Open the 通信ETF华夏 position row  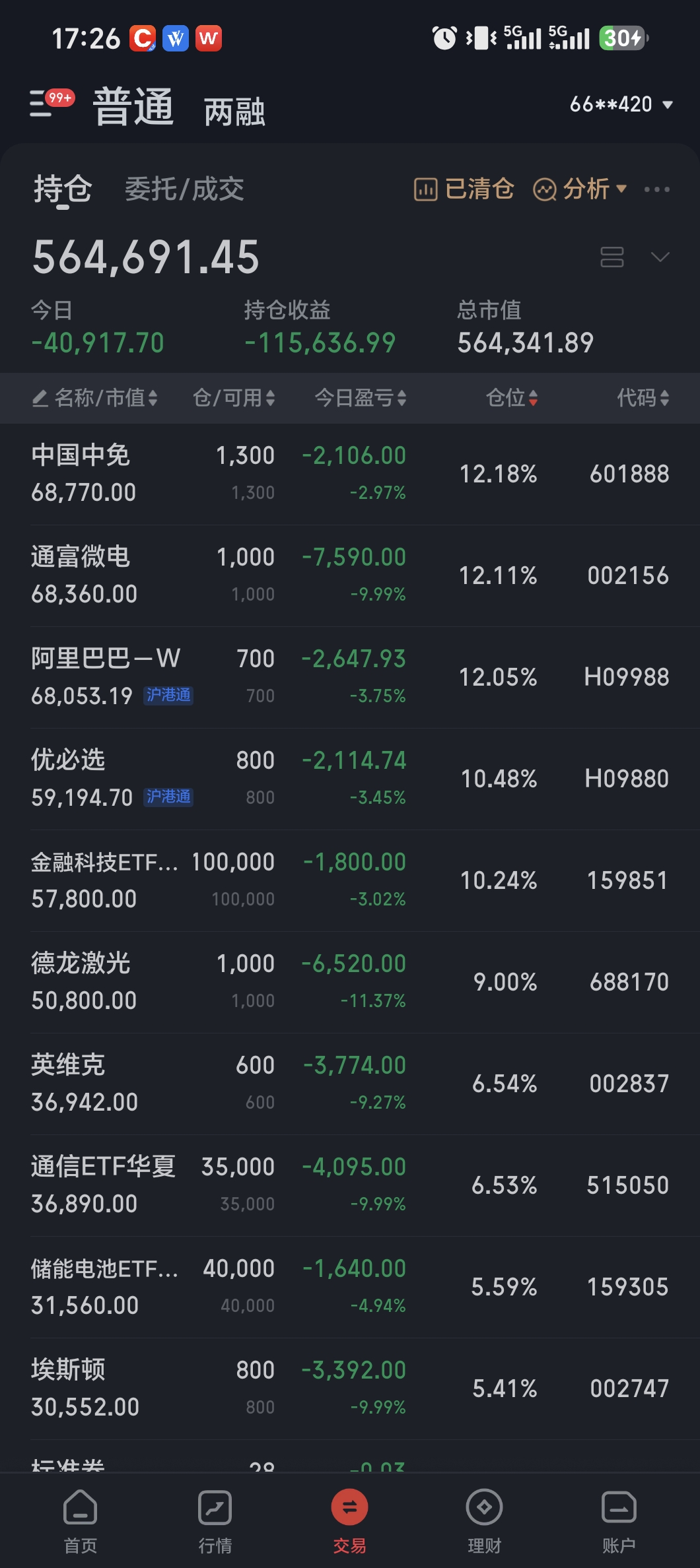350,1185
